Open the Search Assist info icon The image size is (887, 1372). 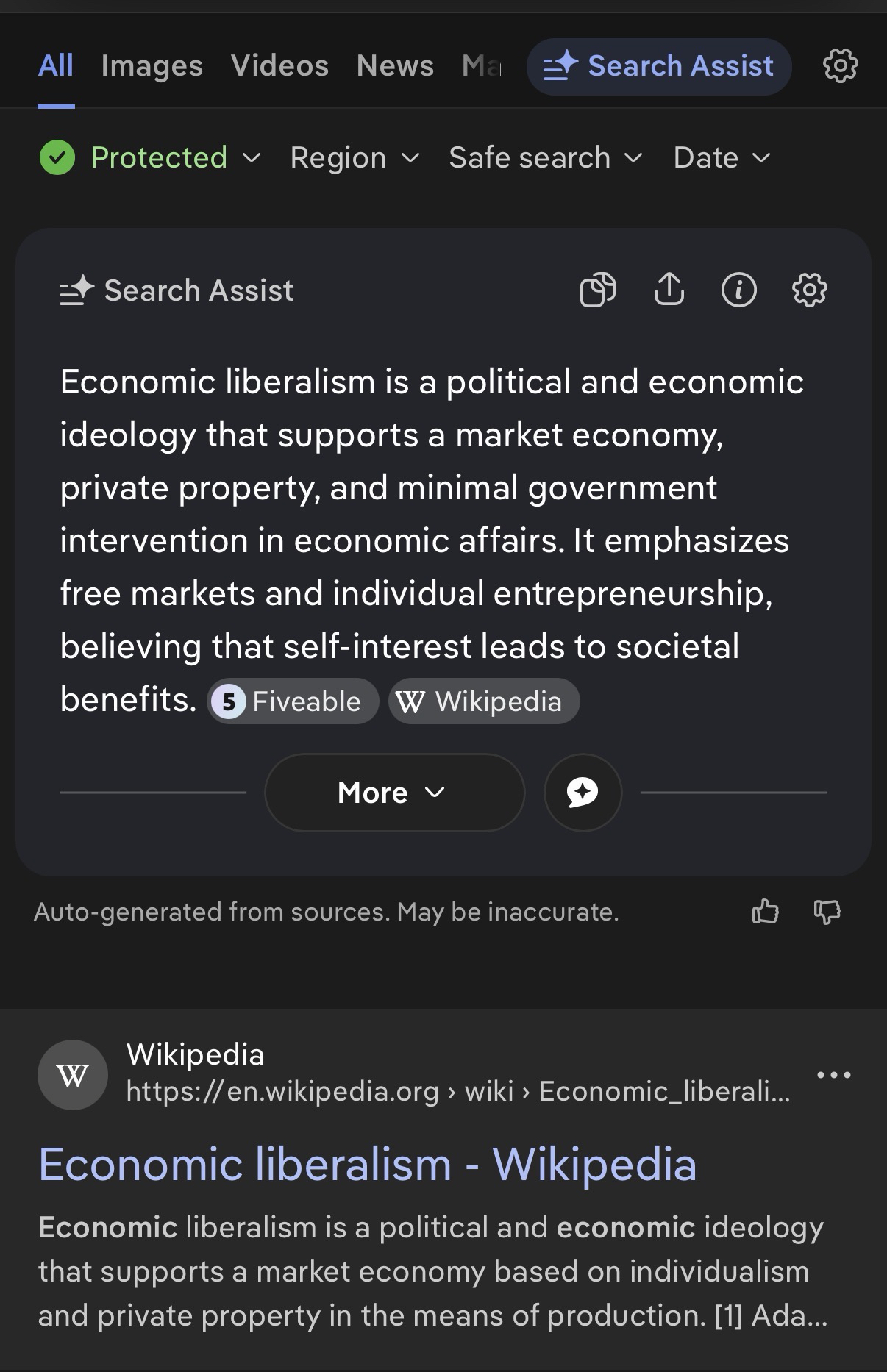[738, 290]
